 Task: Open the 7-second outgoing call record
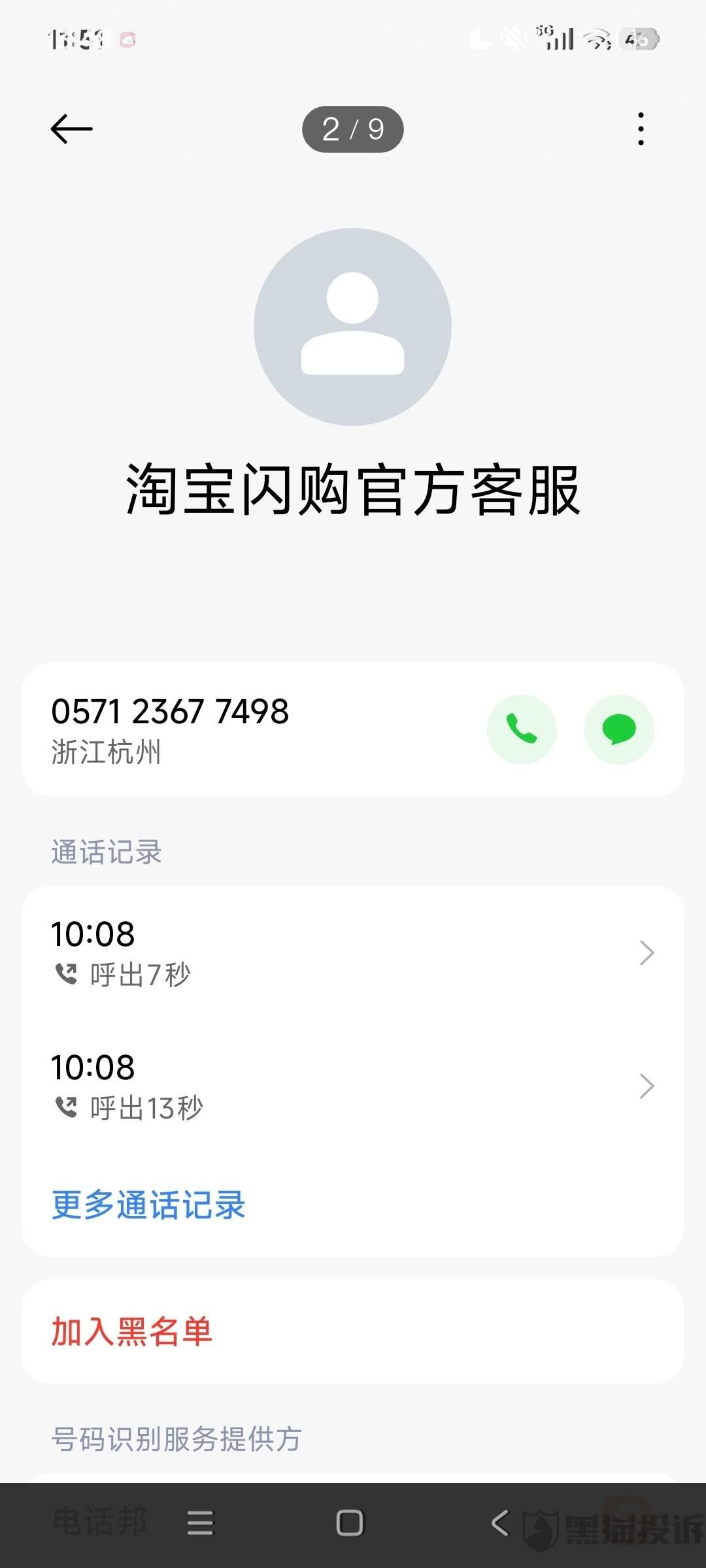point(353,953)
